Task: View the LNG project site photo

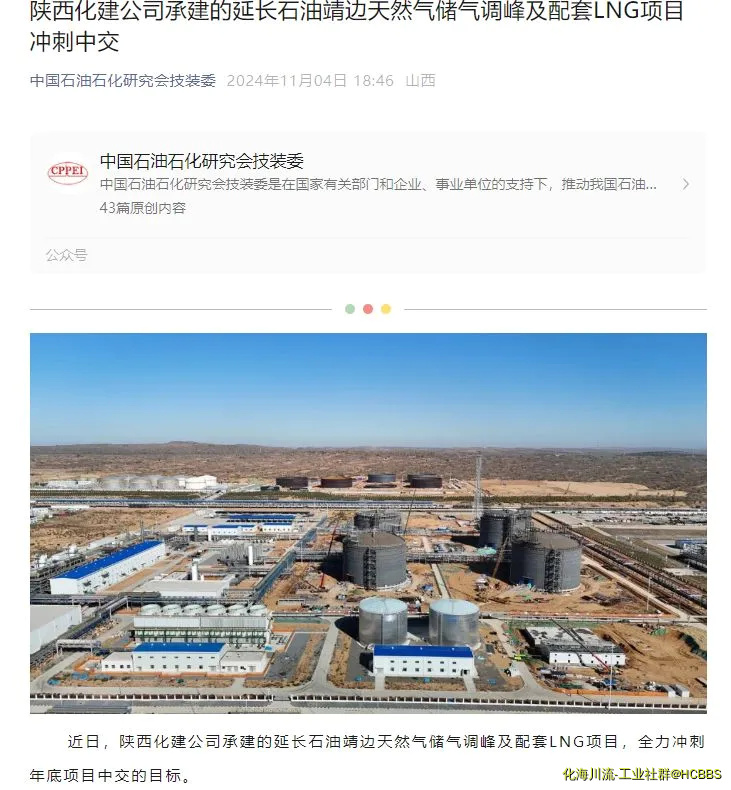Action: 368,522
